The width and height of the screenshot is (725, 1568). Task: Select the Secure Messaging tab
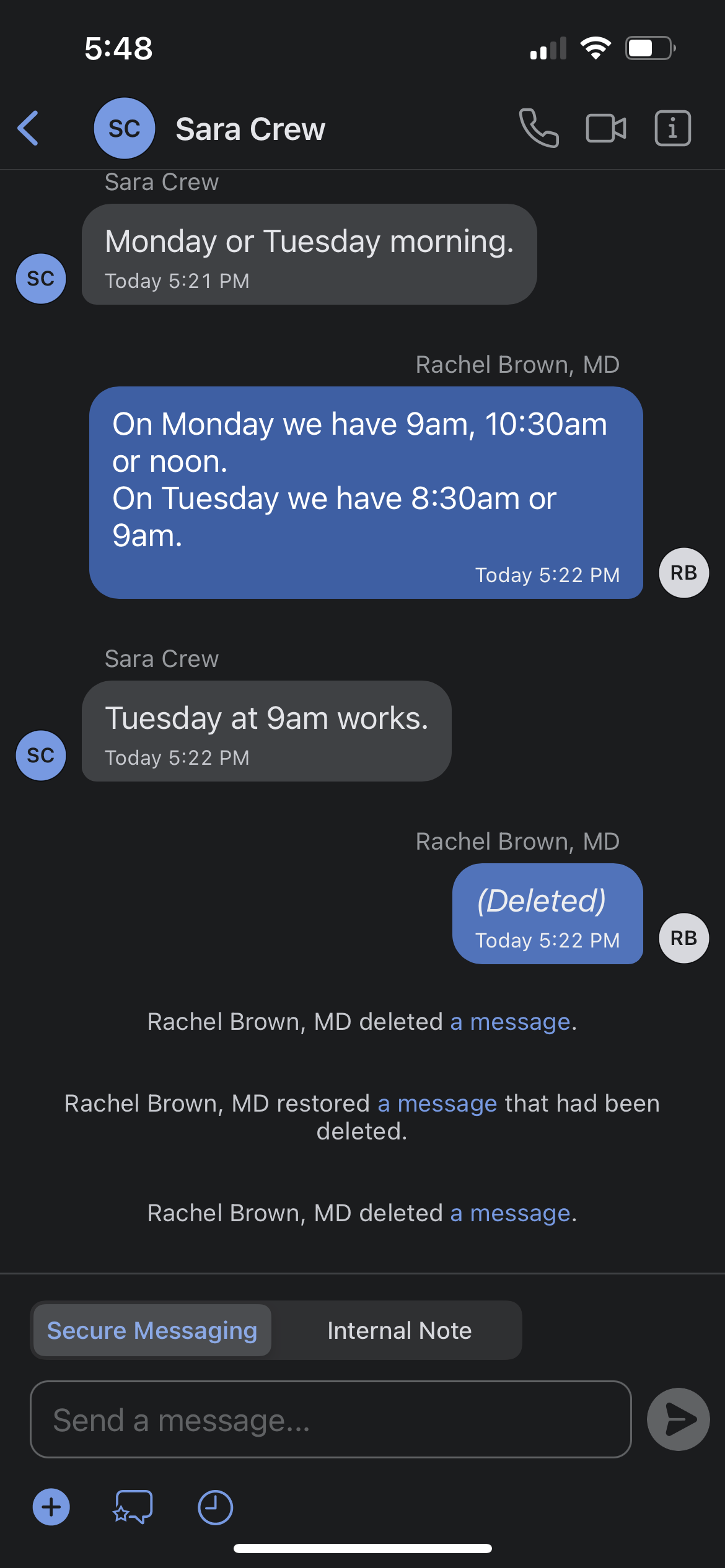[152, 1330]
